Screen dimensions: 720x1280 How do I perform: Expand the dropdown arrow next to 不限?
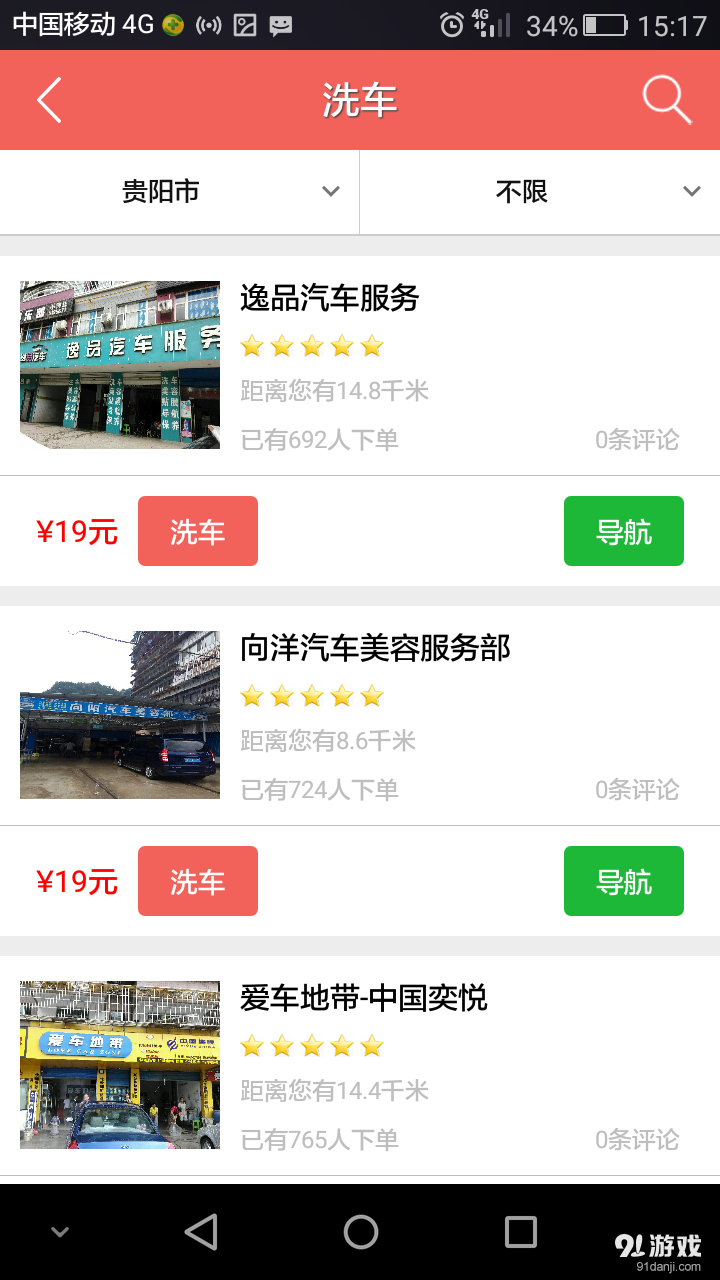coord(691,191)
